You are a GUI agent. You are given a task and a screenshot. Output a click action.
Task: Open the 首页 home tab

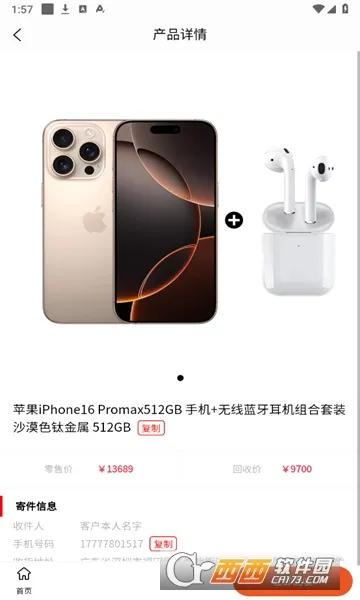click(24, 580)
